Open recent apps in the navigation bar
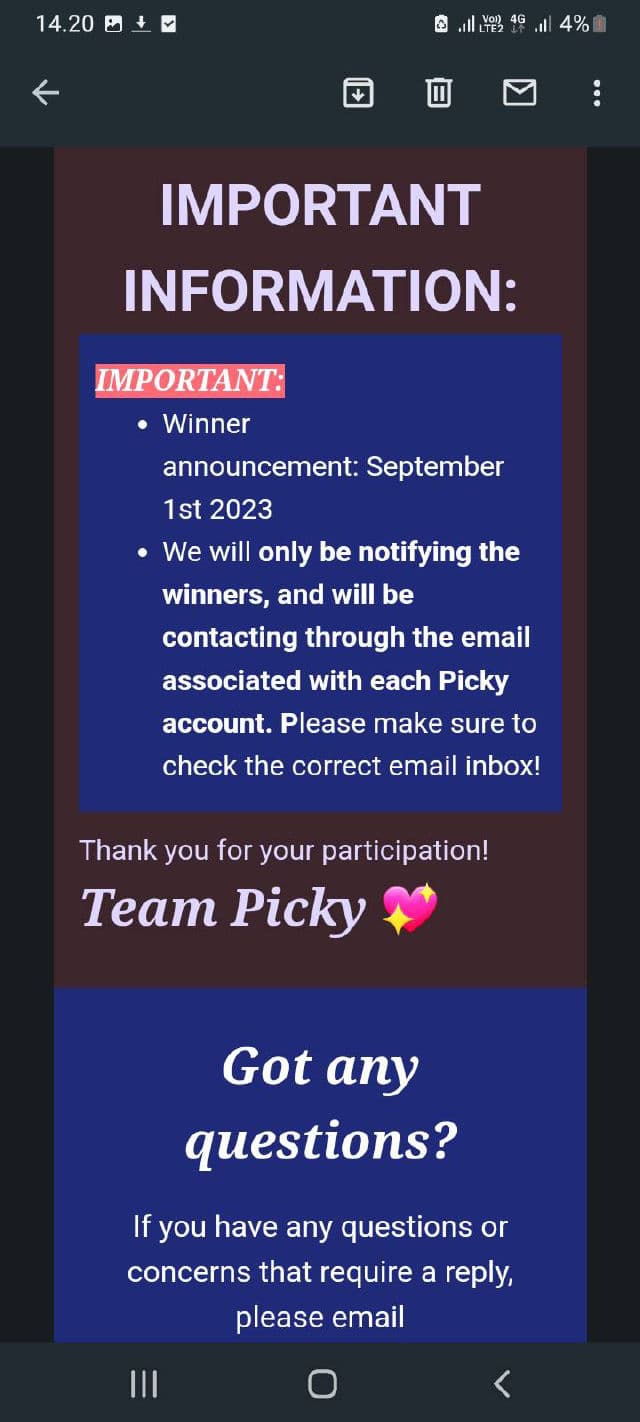The height and width of the screenshot is (1422, 640). [144, 1384]
